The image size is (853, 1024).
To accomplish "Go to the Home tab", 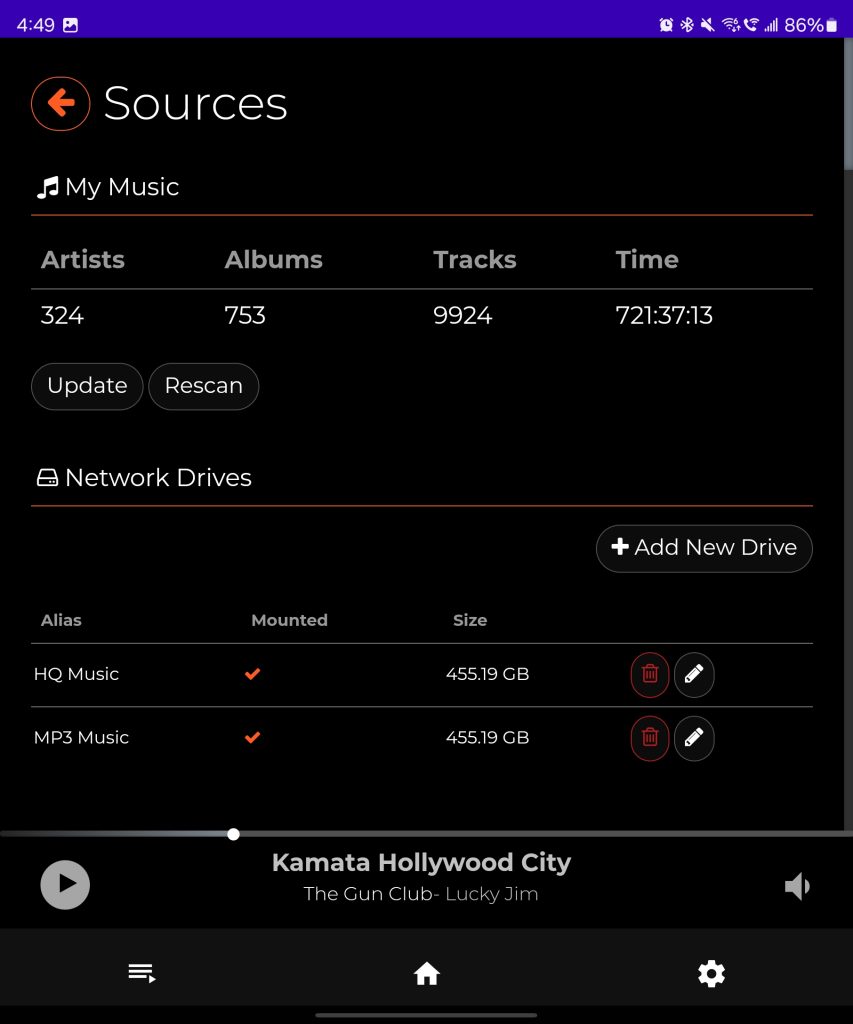I will point(426,972).
